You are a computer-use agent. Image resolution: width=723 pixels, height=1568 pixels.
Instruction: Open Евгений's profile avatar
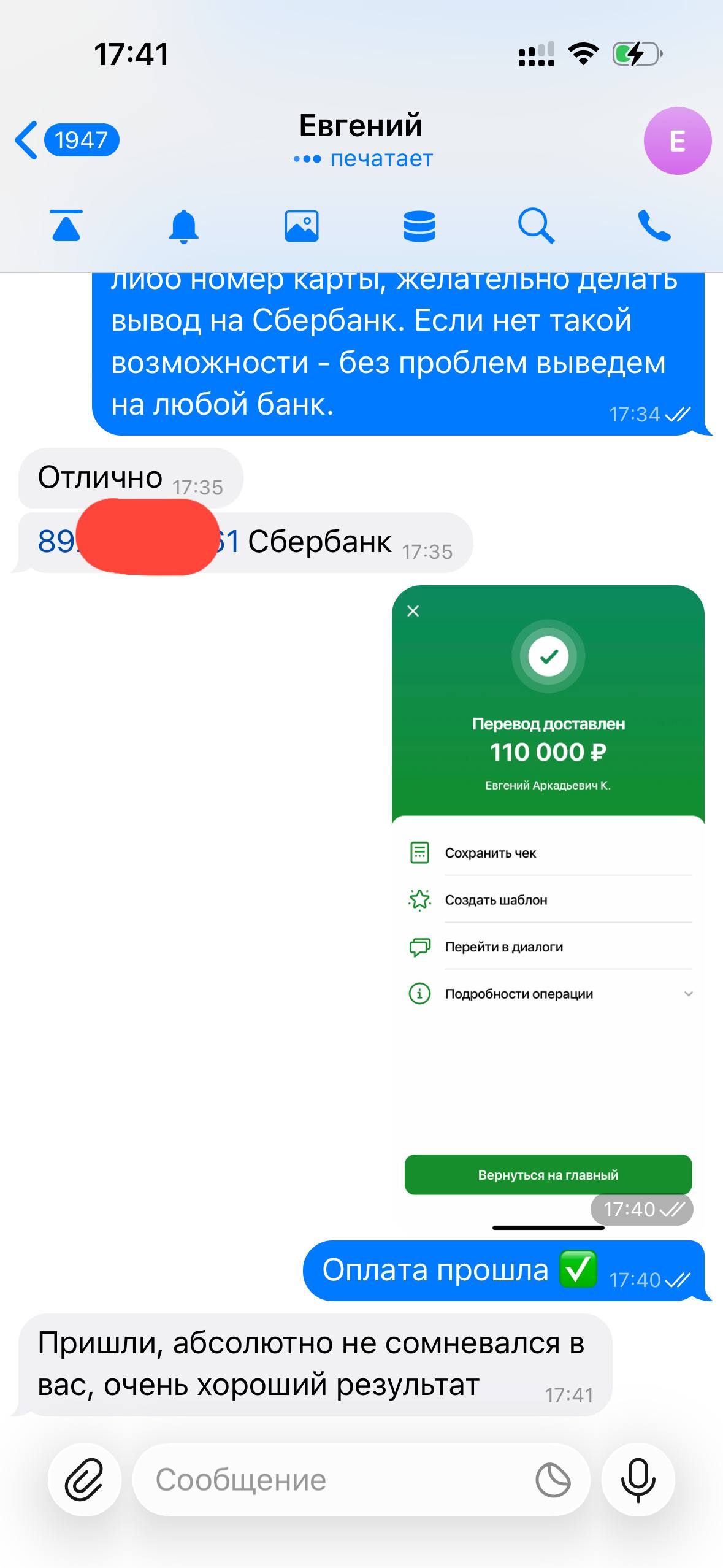(x=677, y=141)
